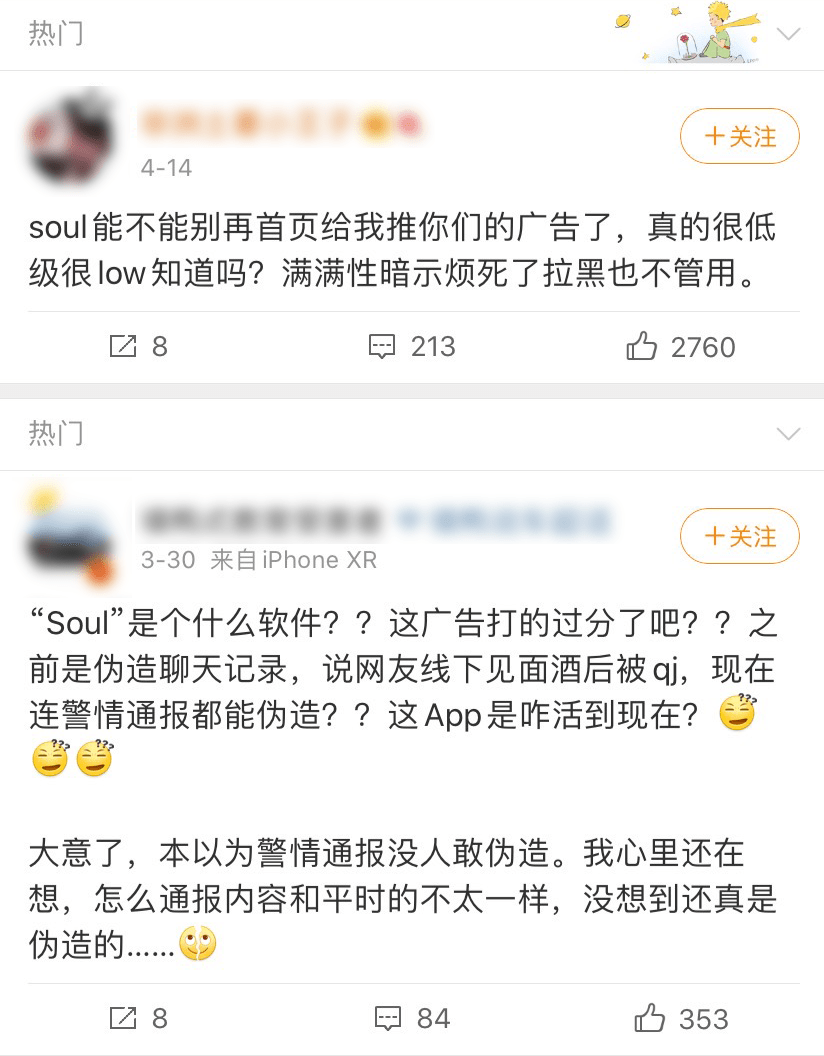Viewport: 824px width, 1056px height.
Task: Expand the chevron menu on the 3-30 post
Action: [x=788, y=434]
